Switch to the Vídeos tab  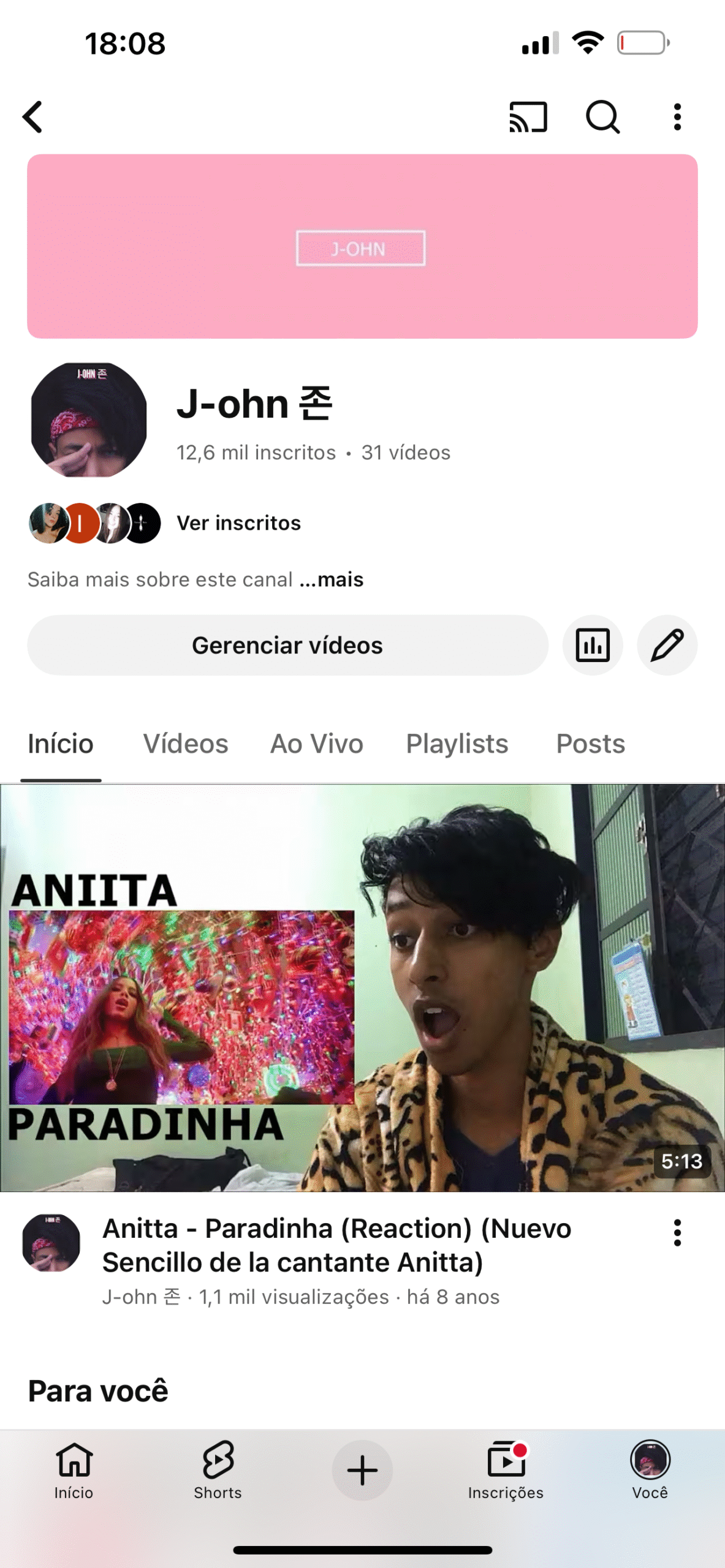pos(186,744)
